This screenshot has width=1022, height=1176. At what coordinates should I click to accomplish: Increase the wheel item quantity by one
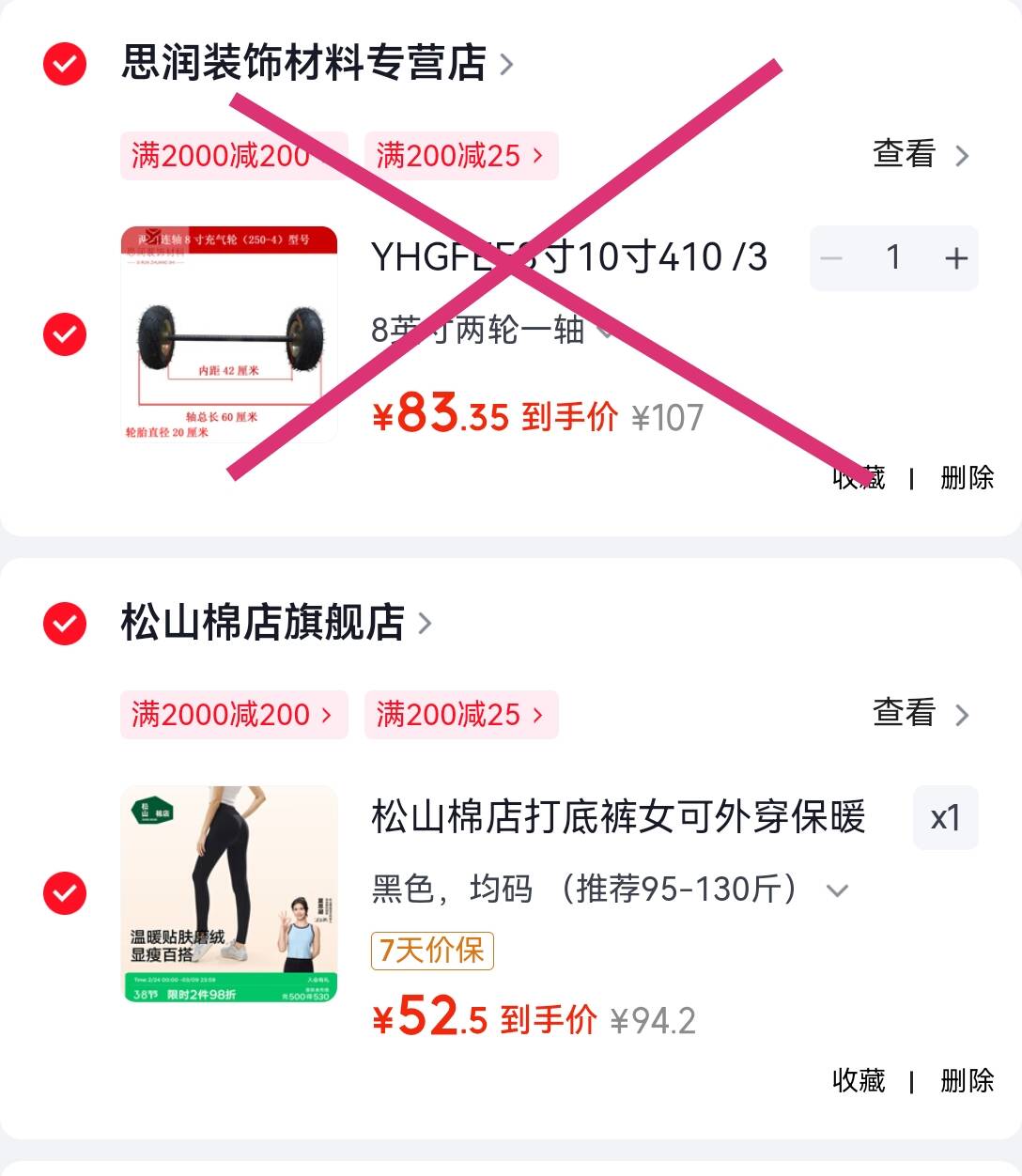[x=955, y=258]
